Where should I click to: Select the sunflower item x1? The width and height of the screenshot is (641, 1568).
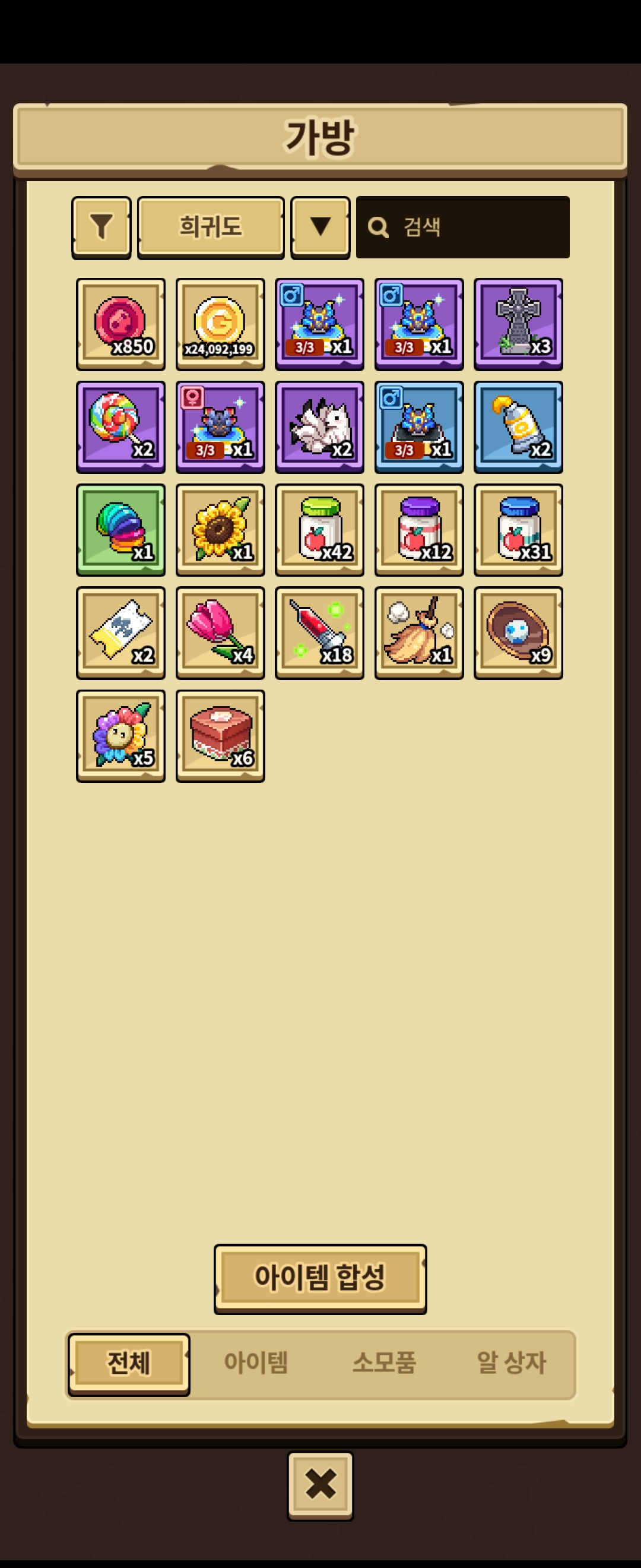pos(220,530)
